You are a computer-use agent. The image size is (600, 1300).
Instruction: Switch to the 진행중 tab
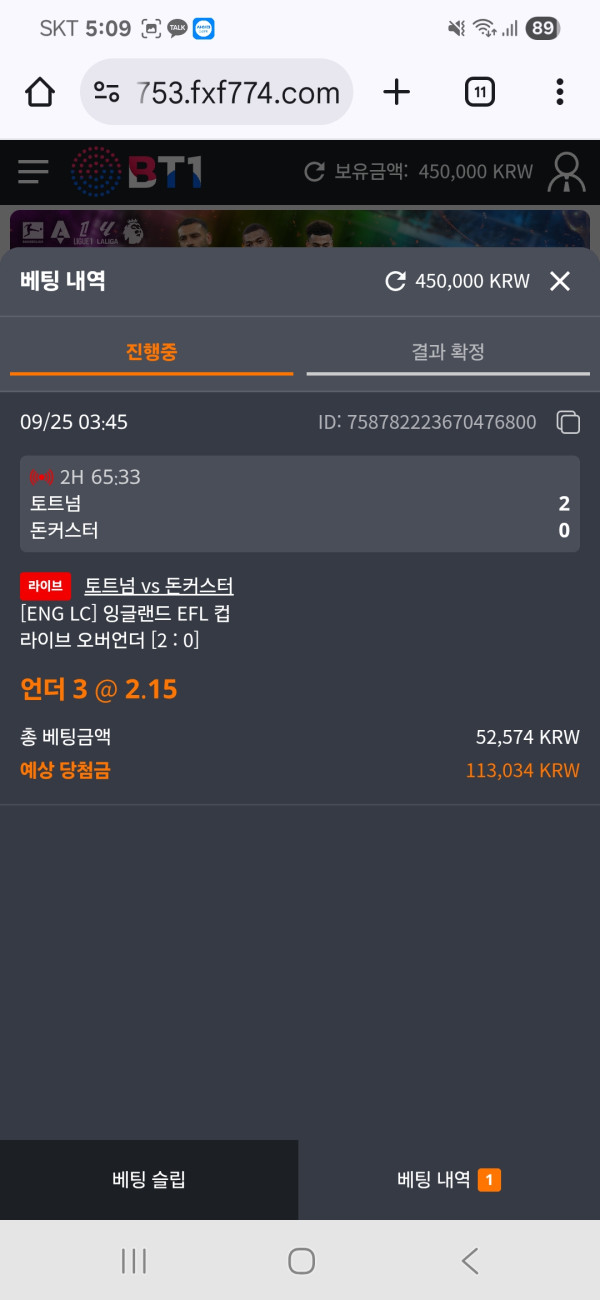coord(151,352)
